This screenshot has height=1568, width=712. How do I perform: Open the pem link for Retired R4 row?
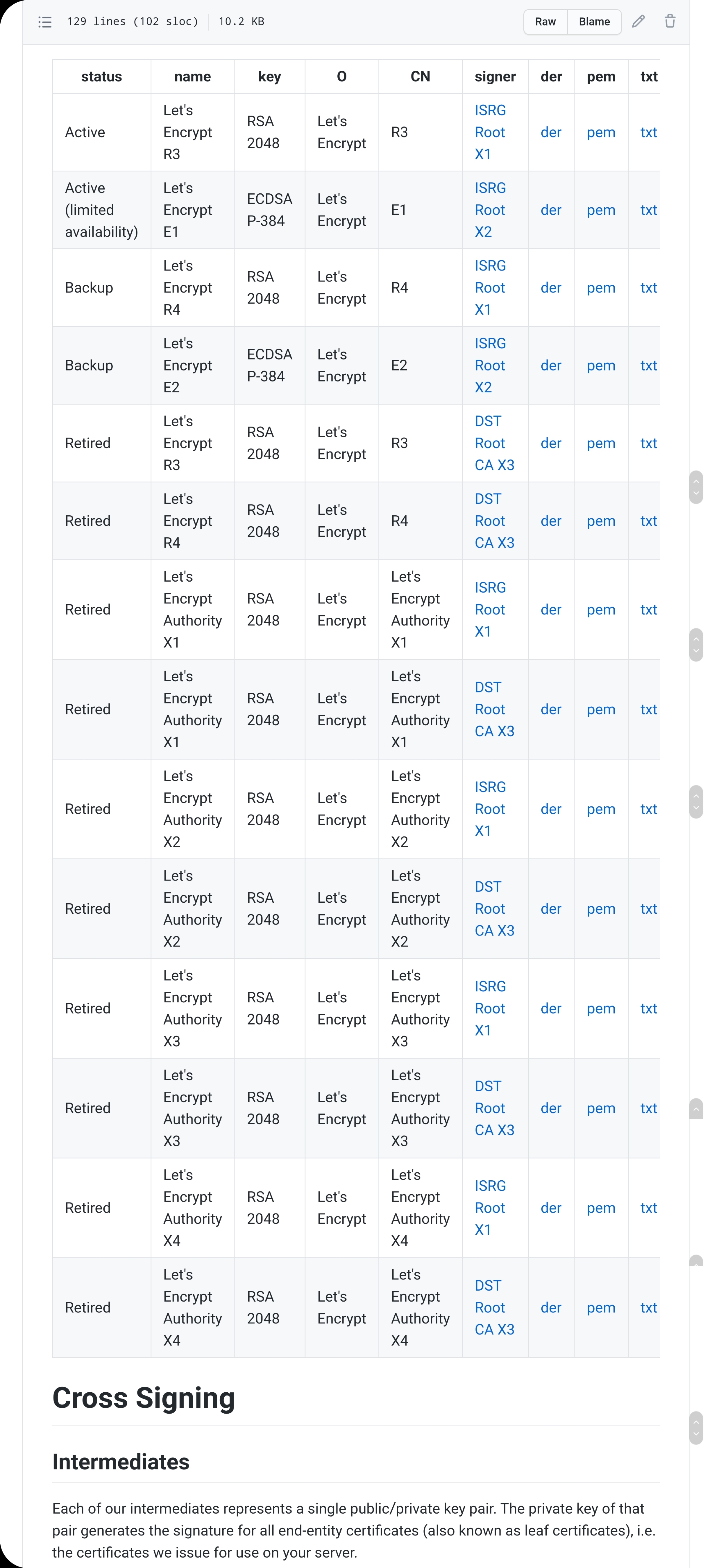(601, 521)
